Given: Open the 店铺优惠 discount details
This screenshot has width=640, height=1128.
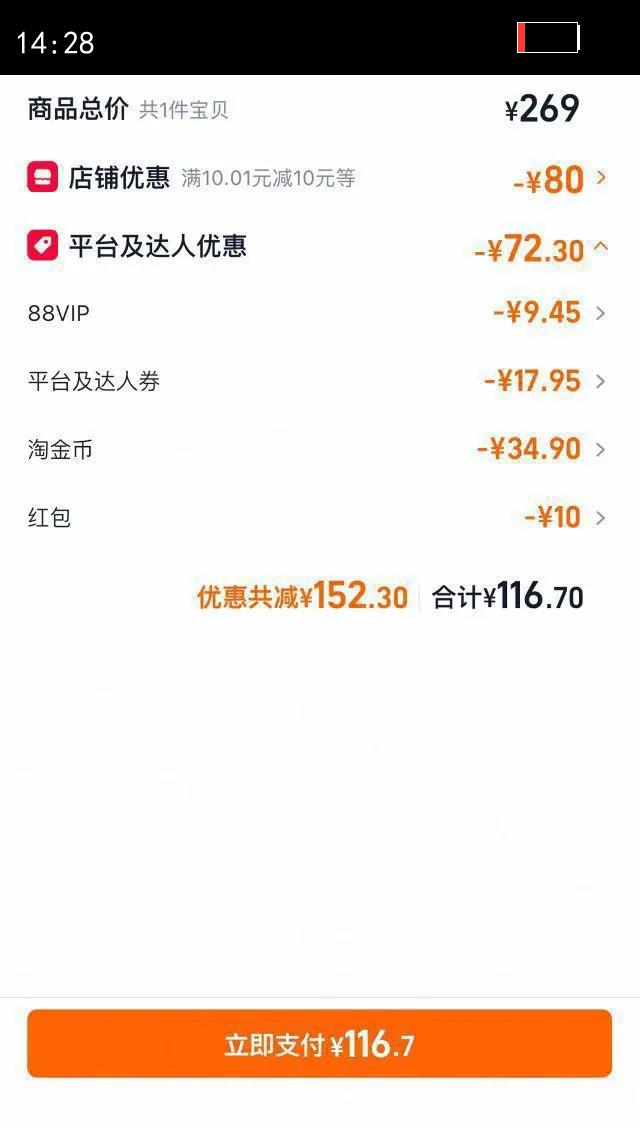Looking at the screenshot, I should 601,178.
